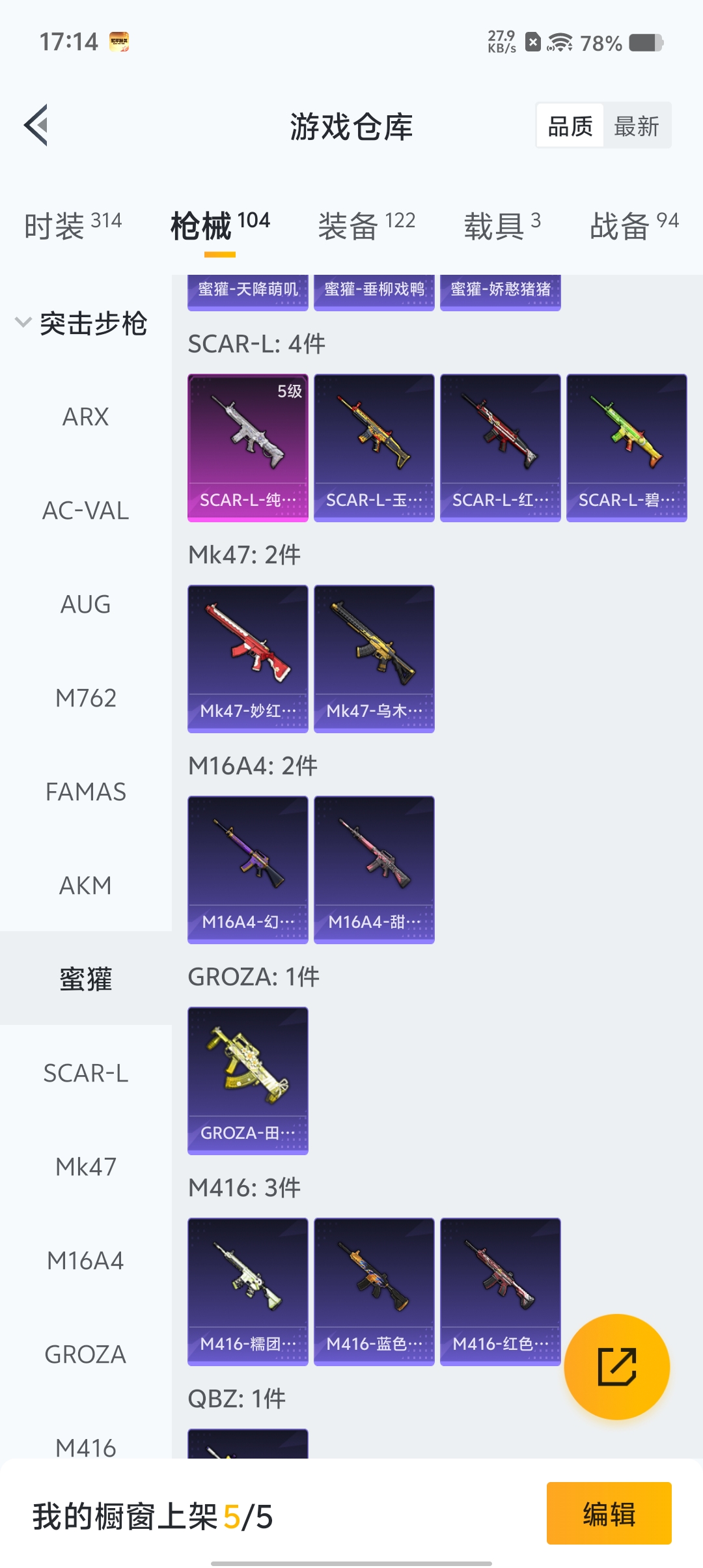
Task: View the Mk47-妙红 skin card
Action: coord(247,658)
